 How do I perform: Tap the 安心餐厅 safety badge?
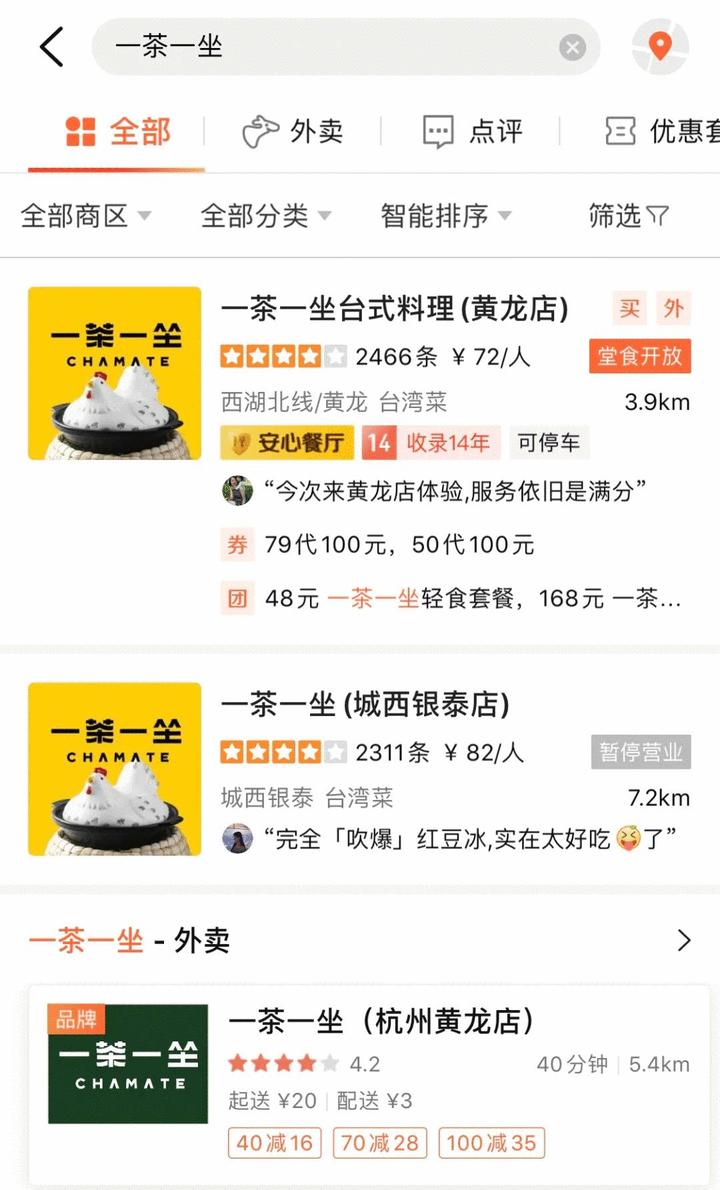[x=283, y=443]
